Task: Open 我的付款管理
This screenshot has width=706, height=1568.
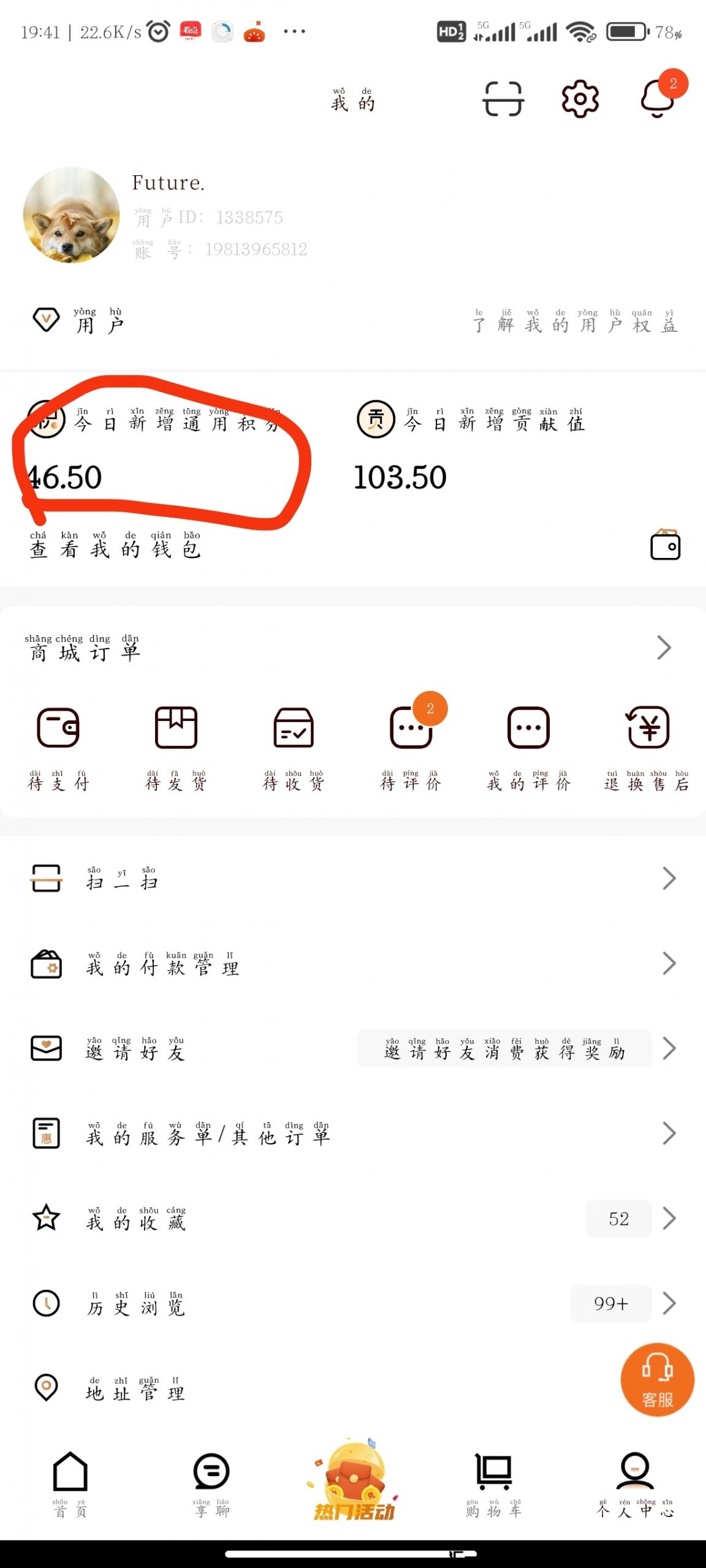Action: point(353,964)
